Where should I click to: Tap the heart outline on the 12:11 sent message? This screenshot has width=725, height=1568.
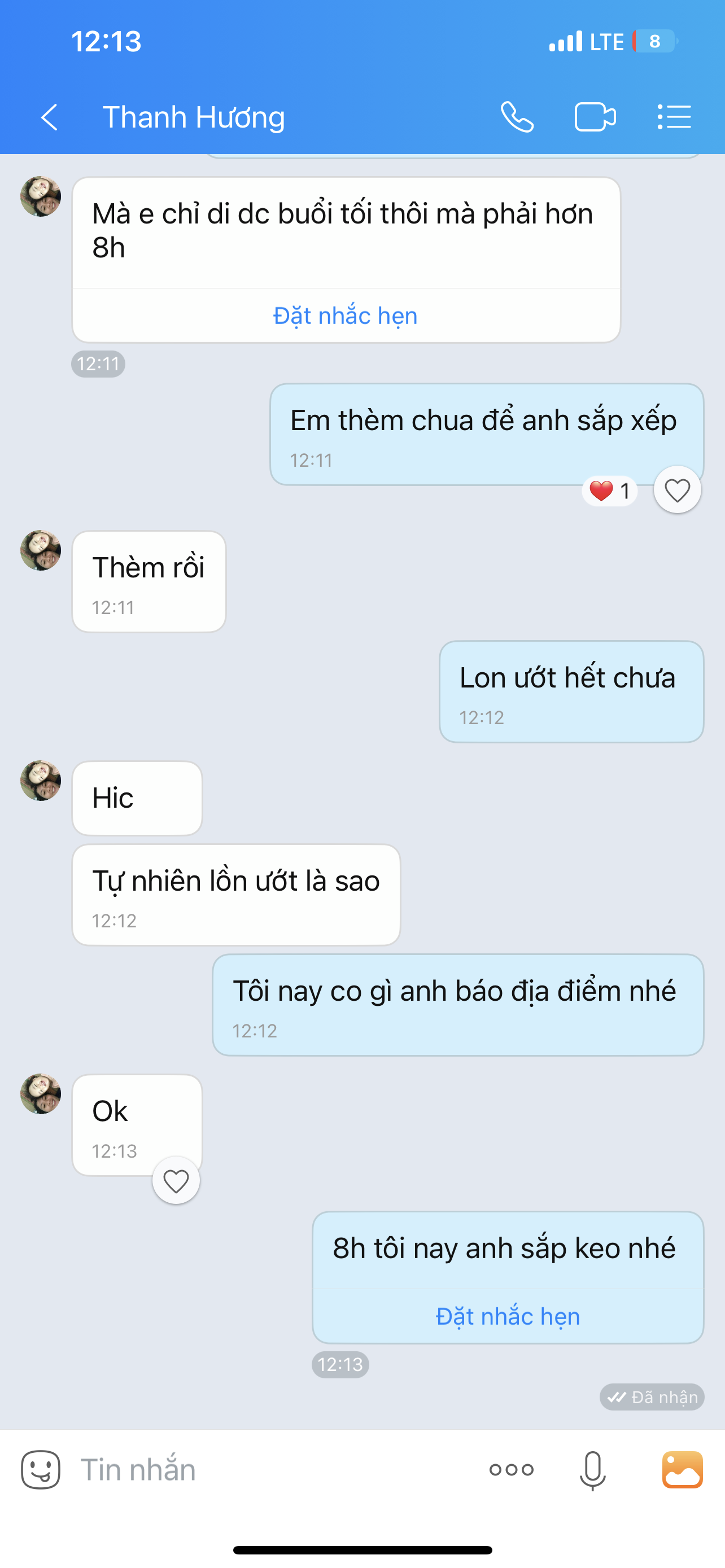pos(677,490)
